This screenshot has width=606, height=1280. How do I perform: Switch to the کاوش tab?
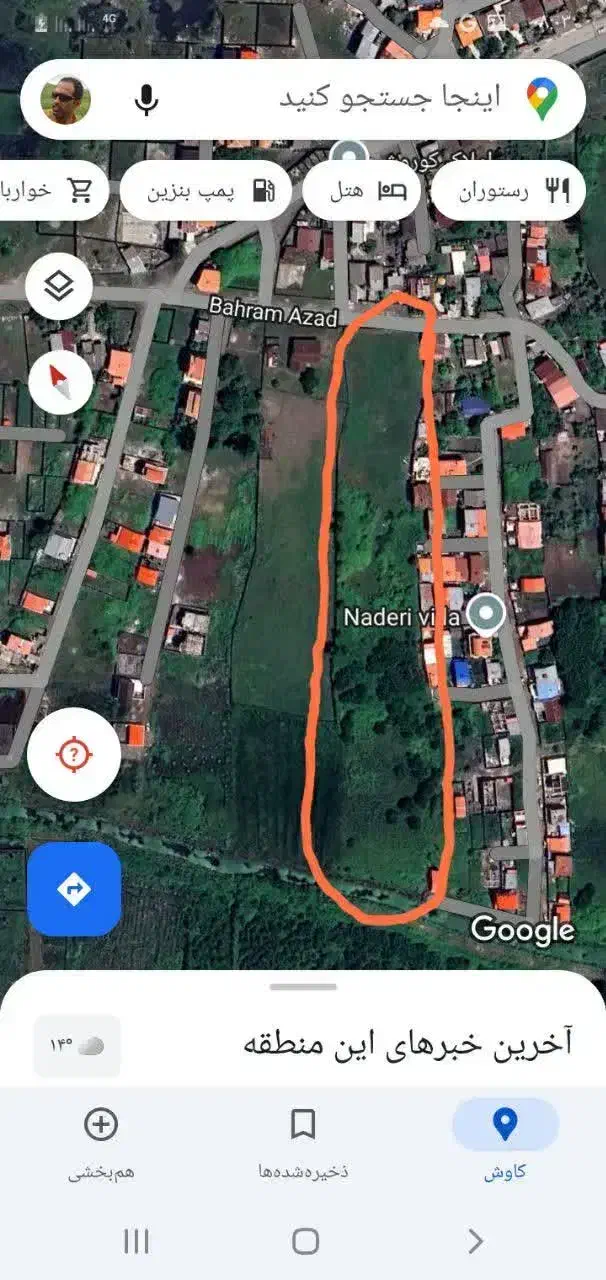[505, 1142]
